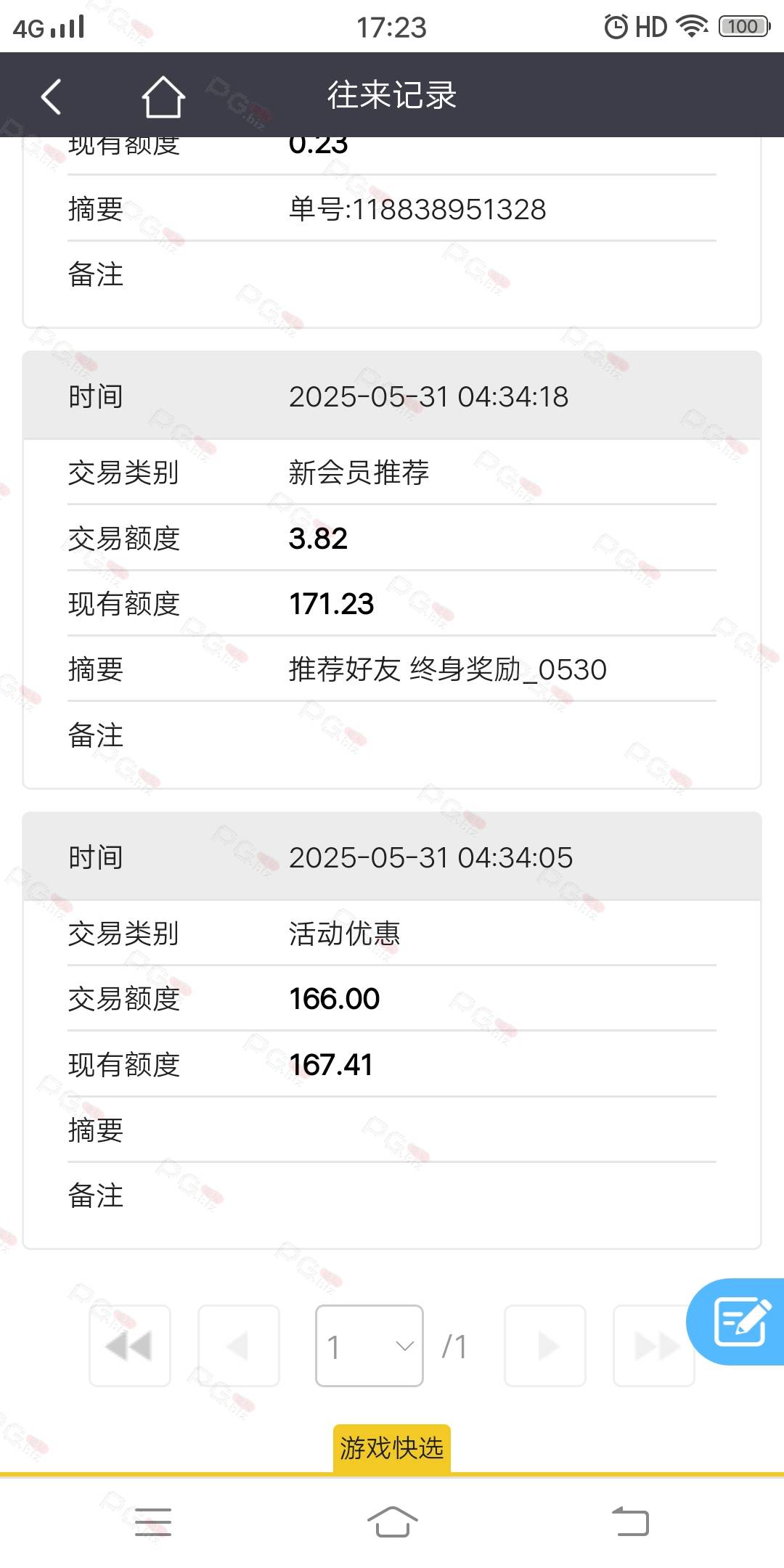Go to the previous page of records
Viewport: 784px width, 1568px height.
point(239,1346)
